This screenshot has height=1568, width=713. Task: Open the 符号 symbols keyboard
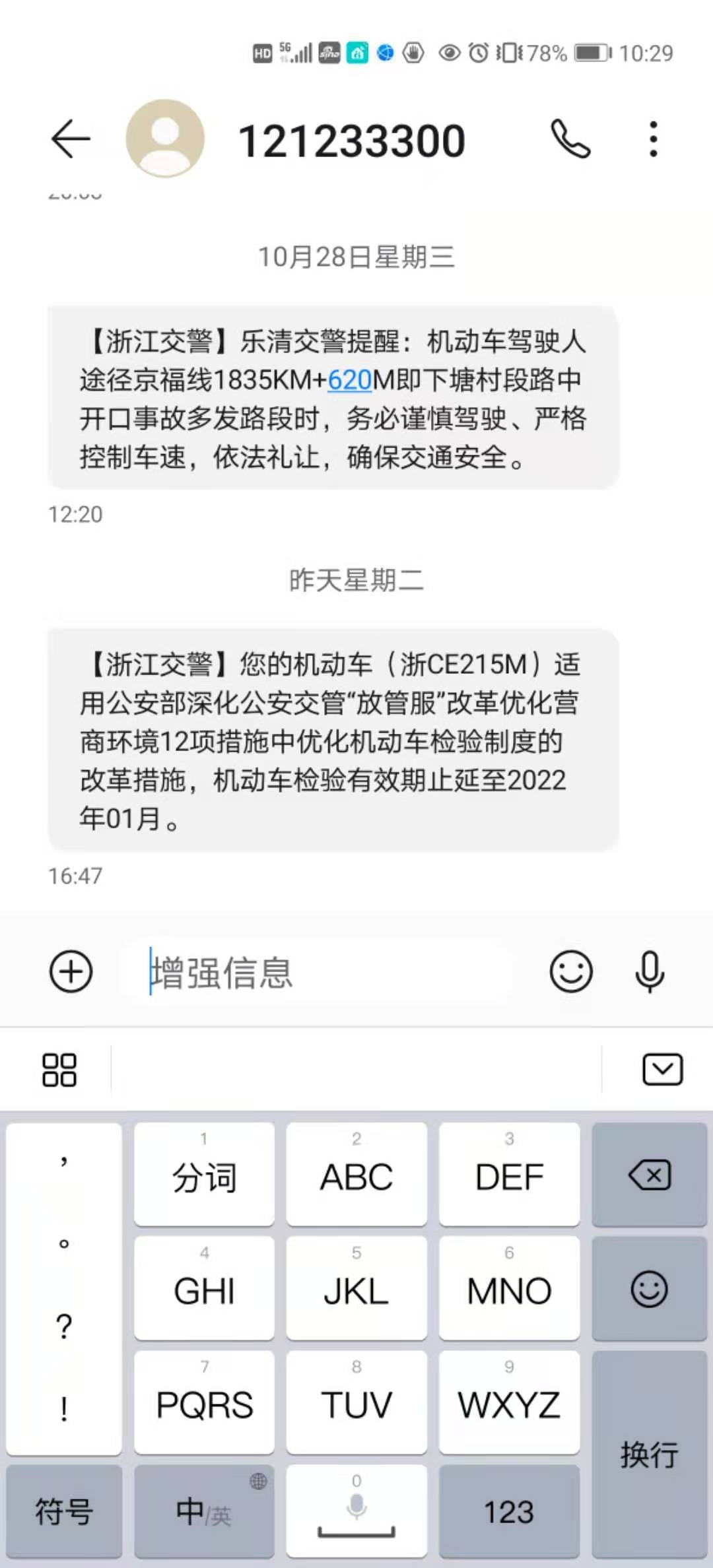(x=64, y=1511)
